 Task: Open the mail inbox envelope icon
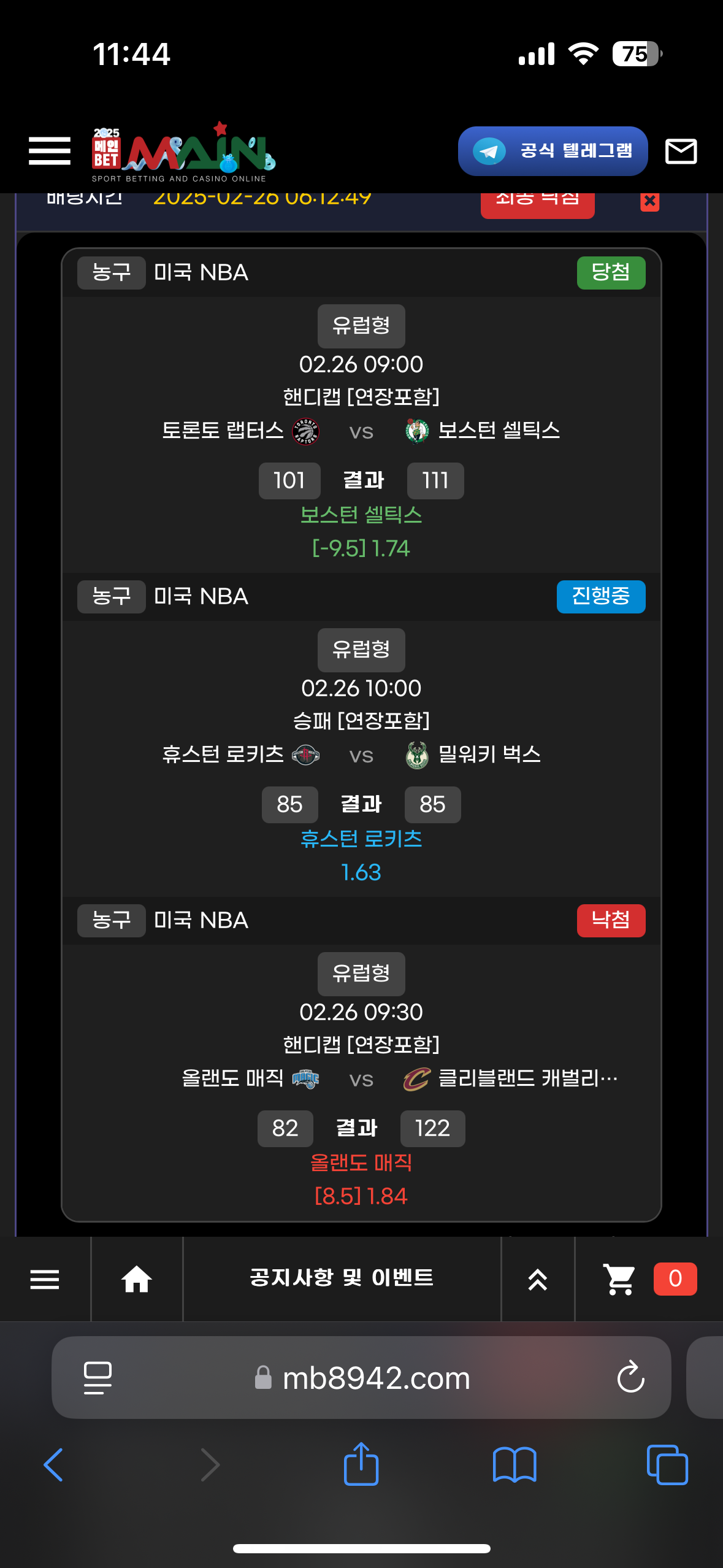[x=681, y=151]
